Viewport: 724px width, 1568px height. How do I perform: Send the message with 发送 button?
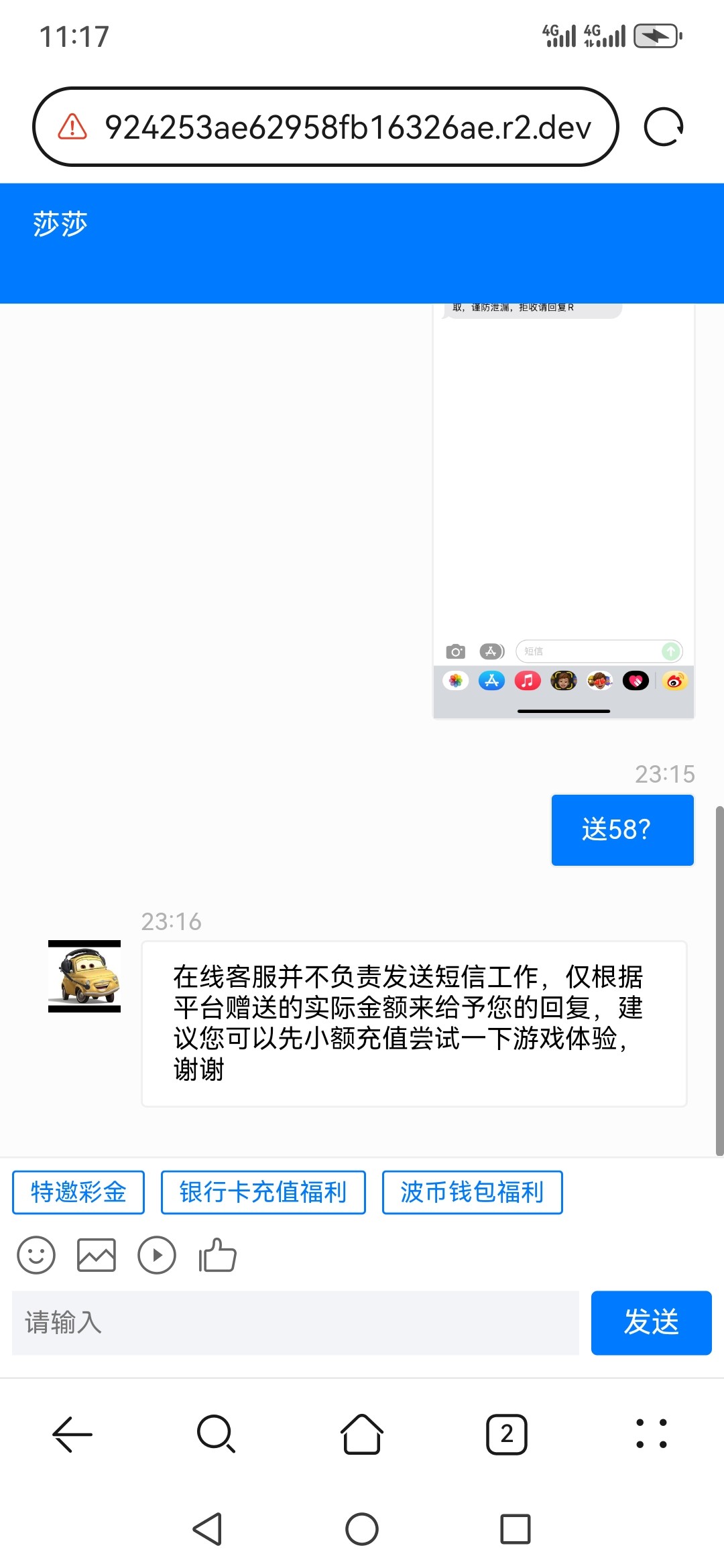(651, 1323)
